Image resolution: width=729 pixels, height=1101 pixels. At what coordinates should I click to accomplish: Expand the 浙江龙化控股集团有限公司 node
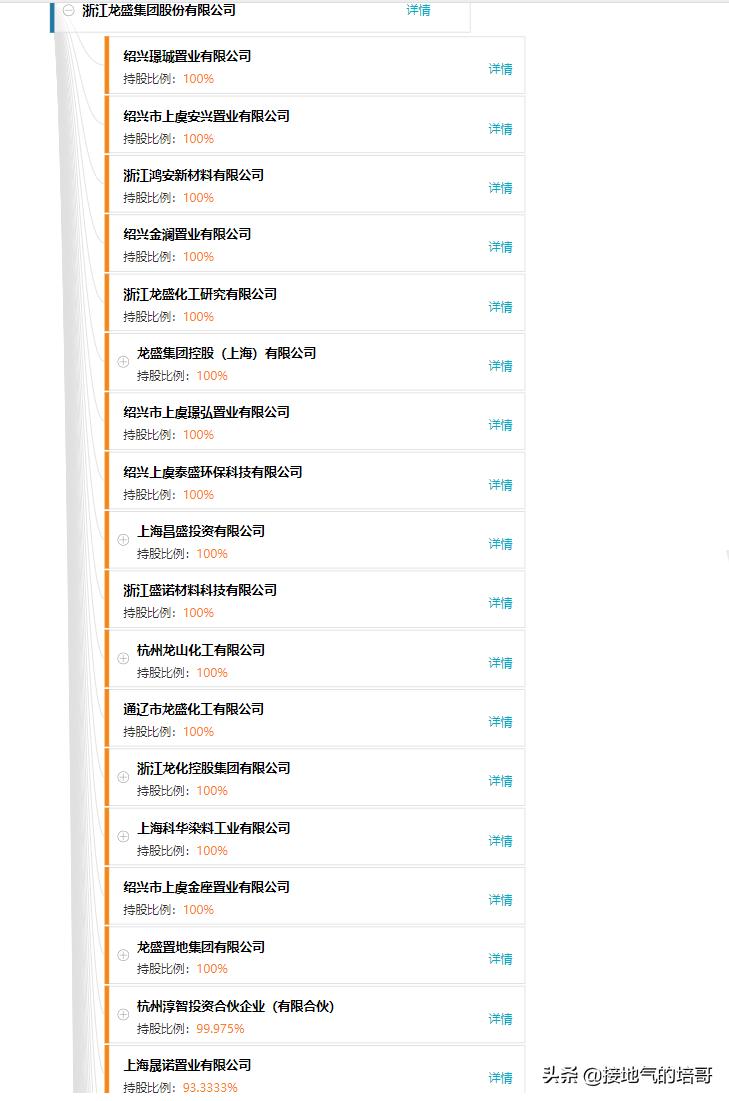tap(123, 776)
